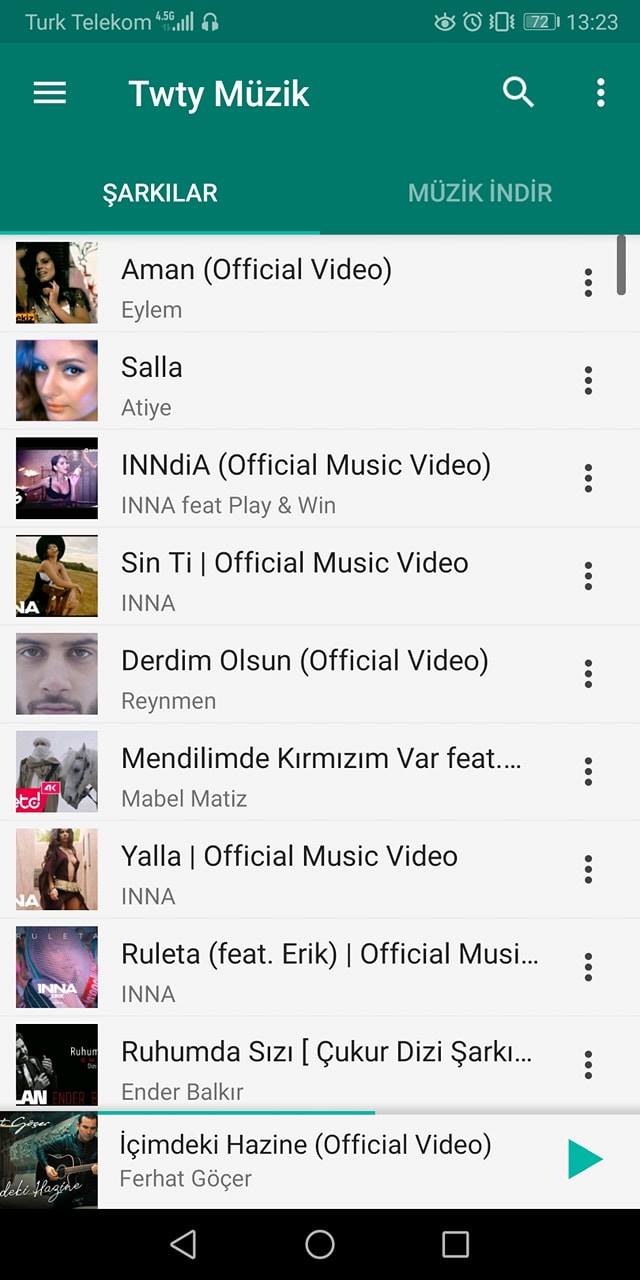Open options for Salla by Atiye
The image size is (640, 1280).
(588, 380)
